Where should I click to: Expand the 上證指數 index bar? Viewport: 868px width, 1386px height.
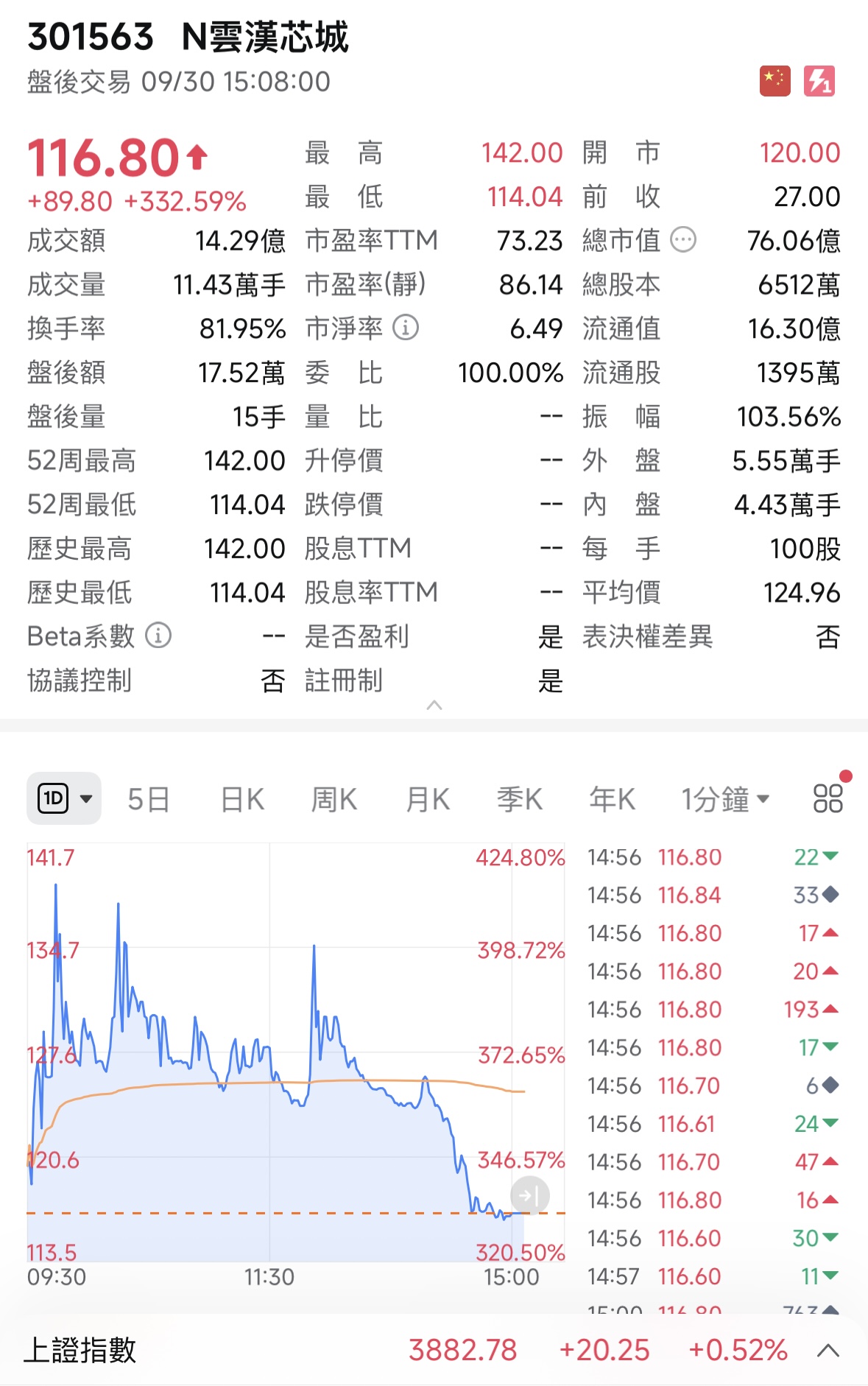coord(828,1350)
